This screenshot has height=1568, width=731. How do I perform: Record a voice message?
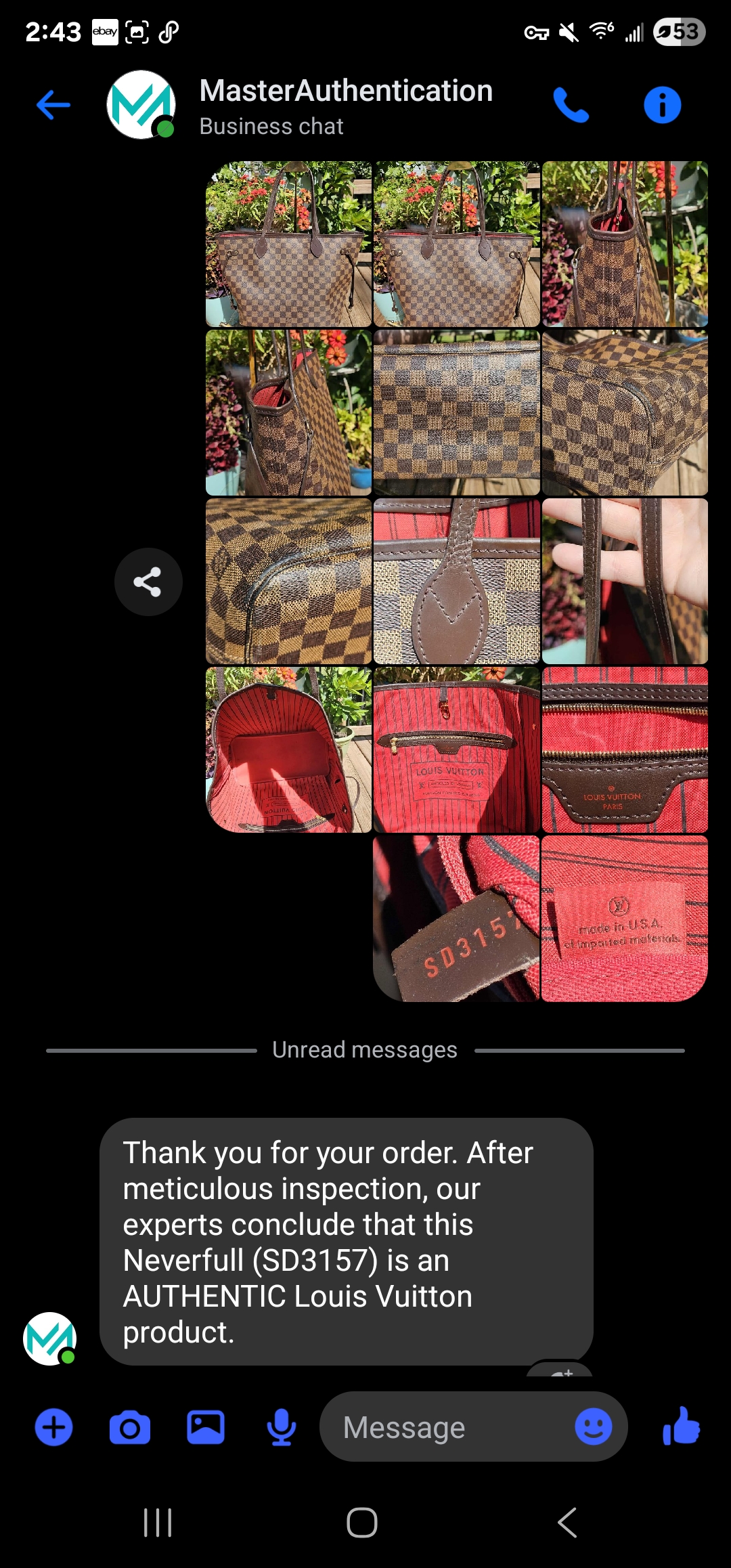pos(281,1427)
